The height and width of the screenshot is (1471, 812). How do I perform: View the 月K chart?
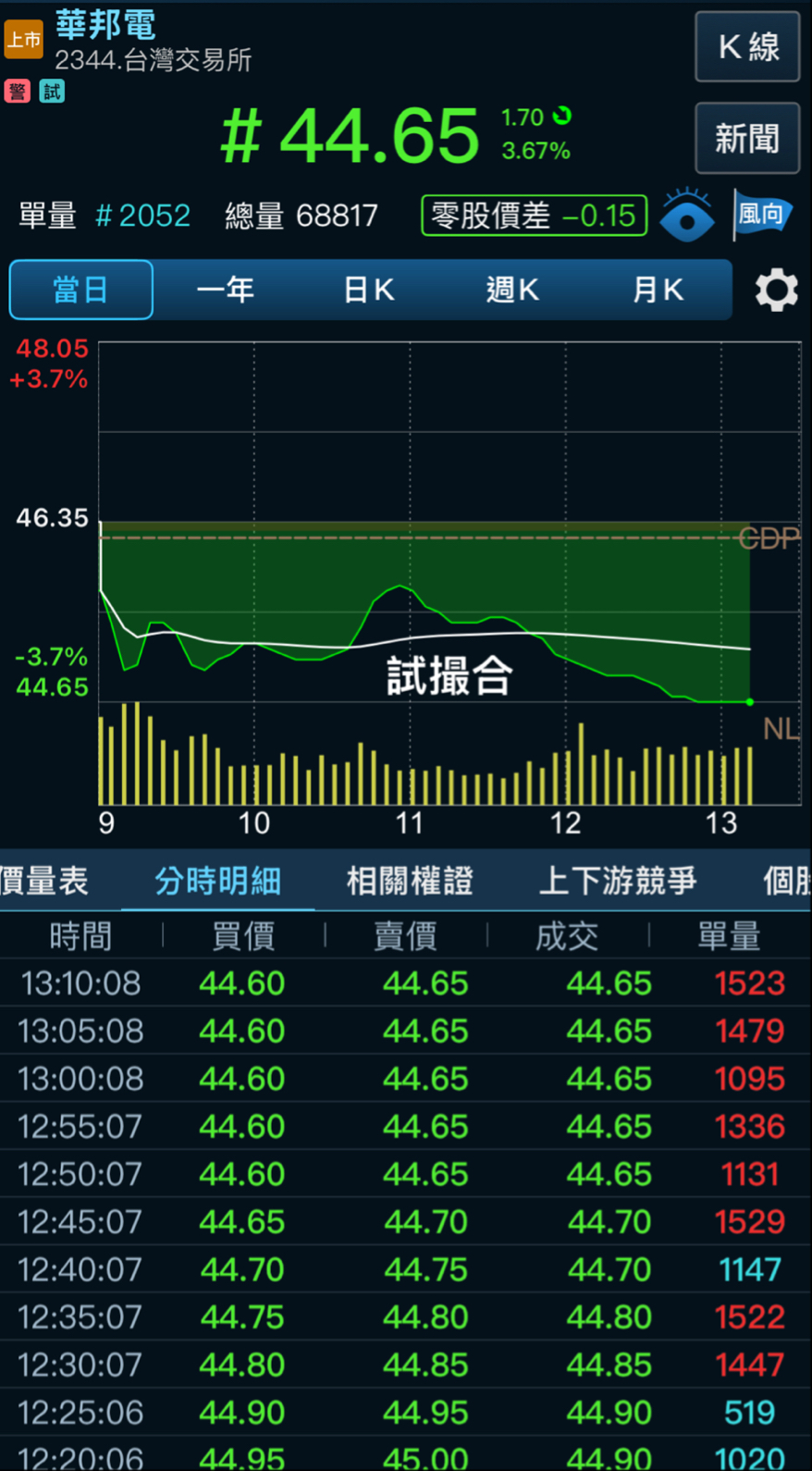[x=658, y=290]
